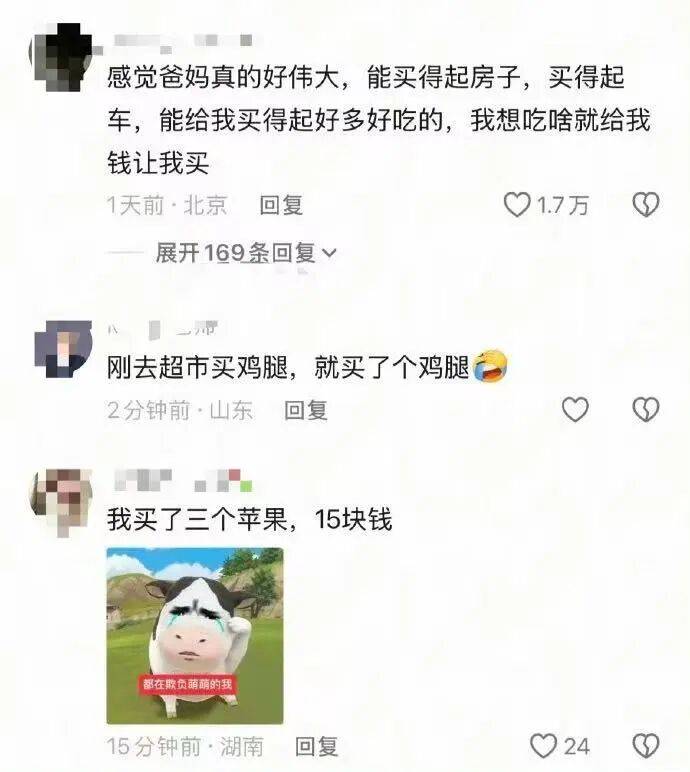Like the three apples comment
Screen dimensions: 690x772
pyautogui.click(x=543, y=745)
